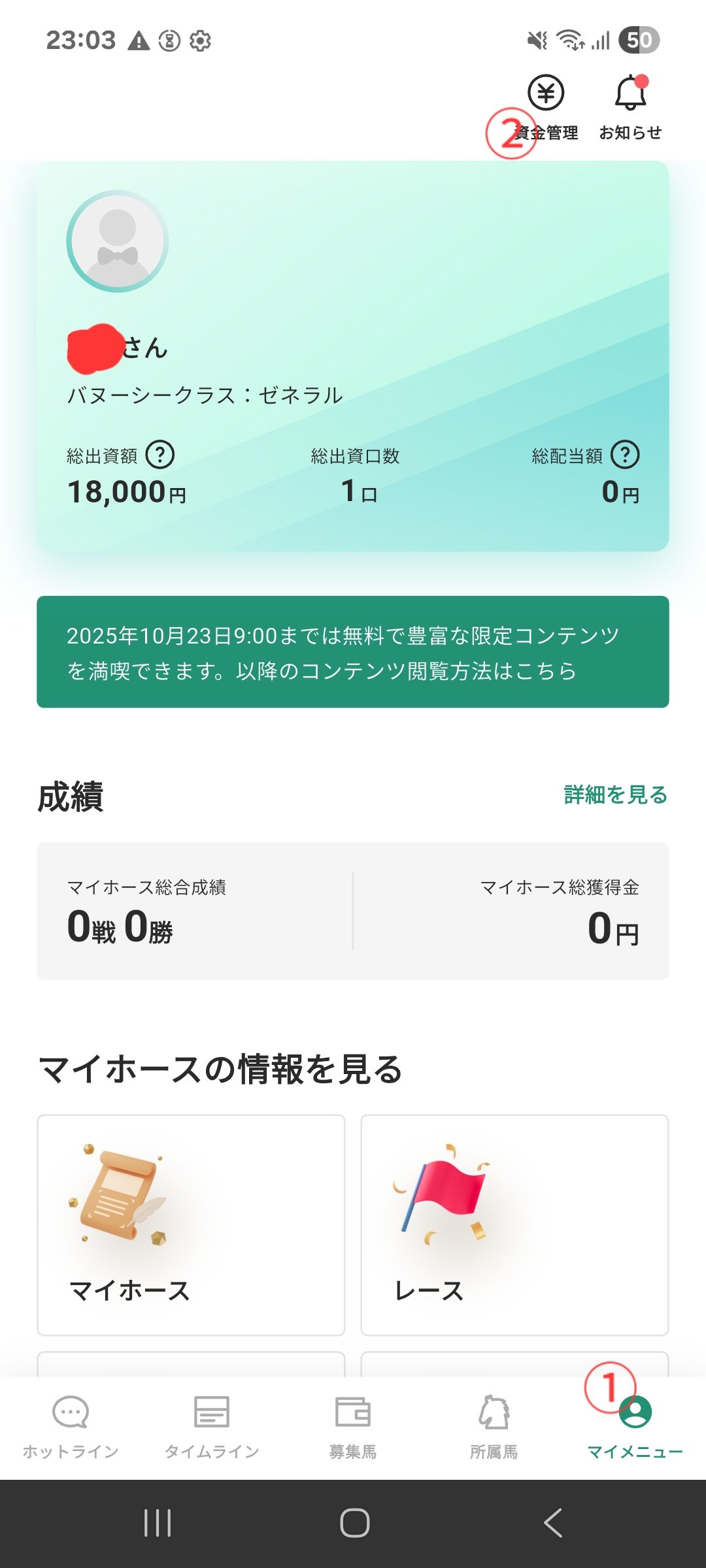This screenshot has width=706, height=1568.
Task: Show help for 総出資額
Action: click(160, 455)
